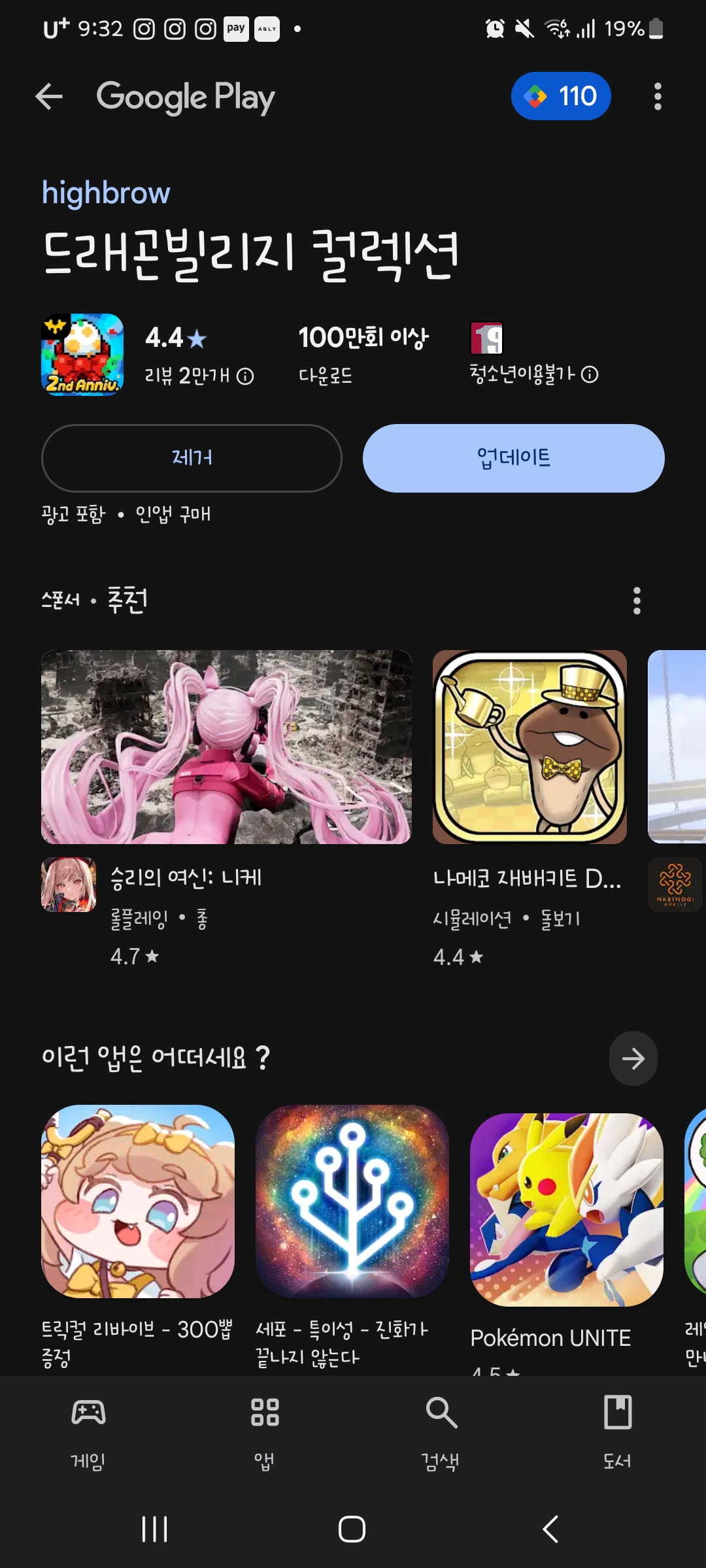
Task: Tap 제거 to uninstall the app
Action: pos(192,458)
